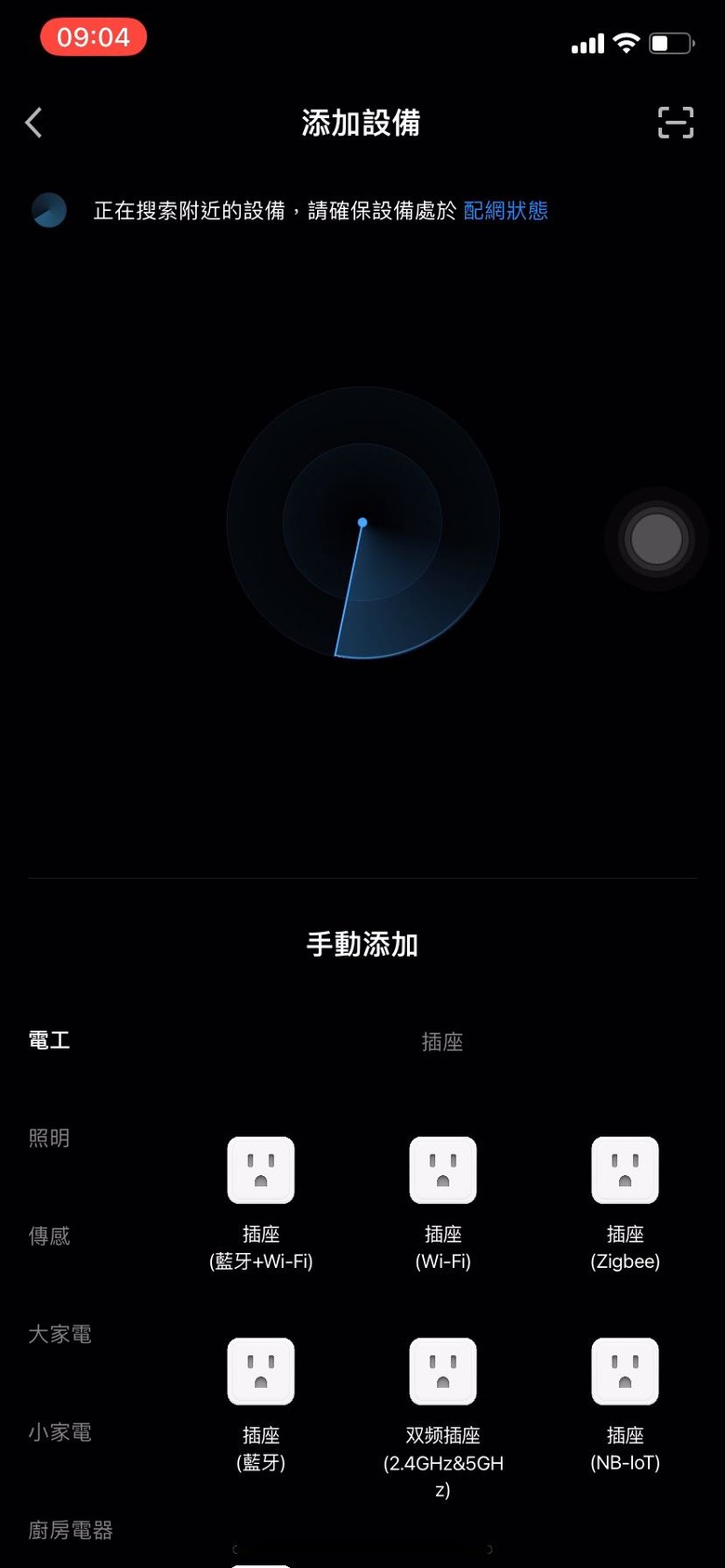This screenshot has width=725, height=1568.
Task: Choose the 小家電 category
Action: [59, 1432]
